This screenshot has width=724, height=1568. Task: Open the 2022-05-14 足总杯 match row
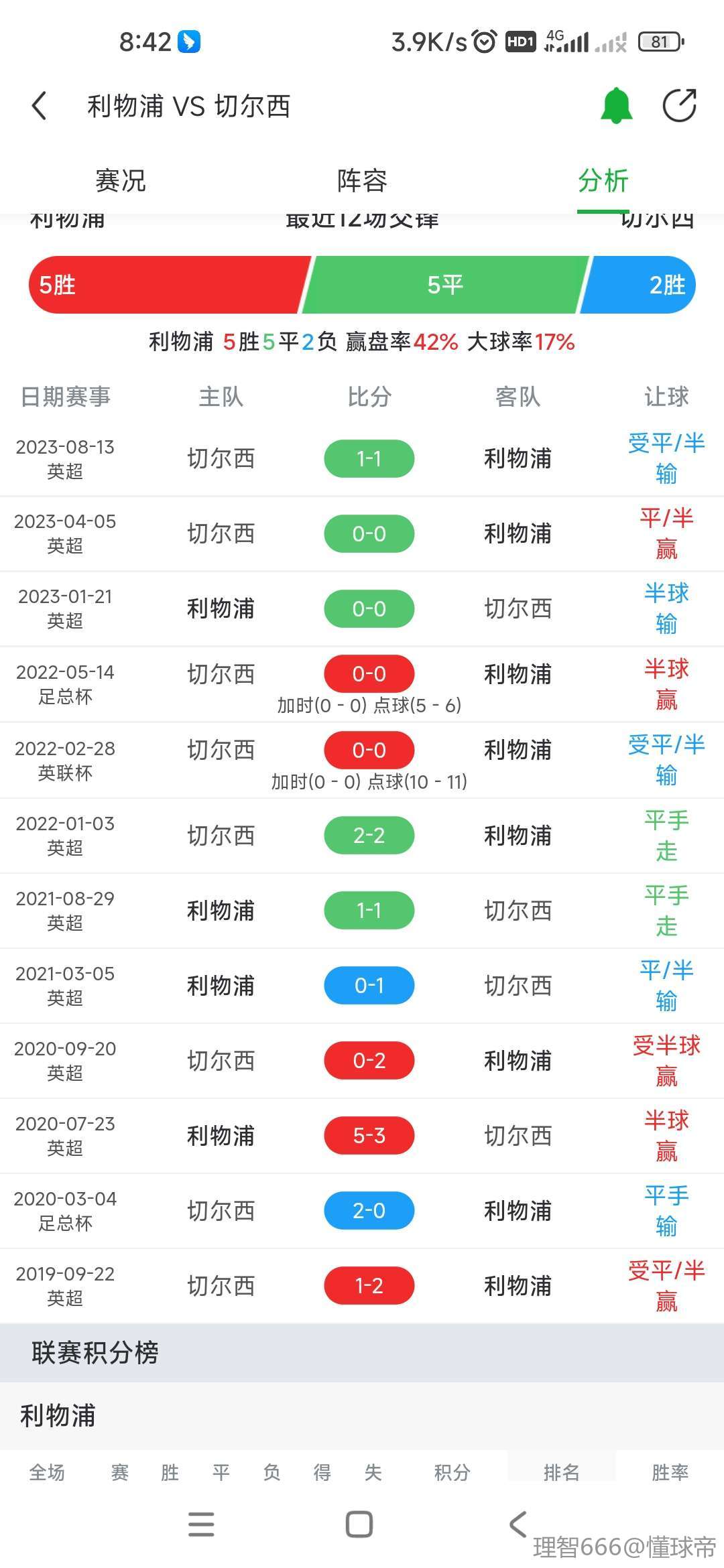[362, 685]
